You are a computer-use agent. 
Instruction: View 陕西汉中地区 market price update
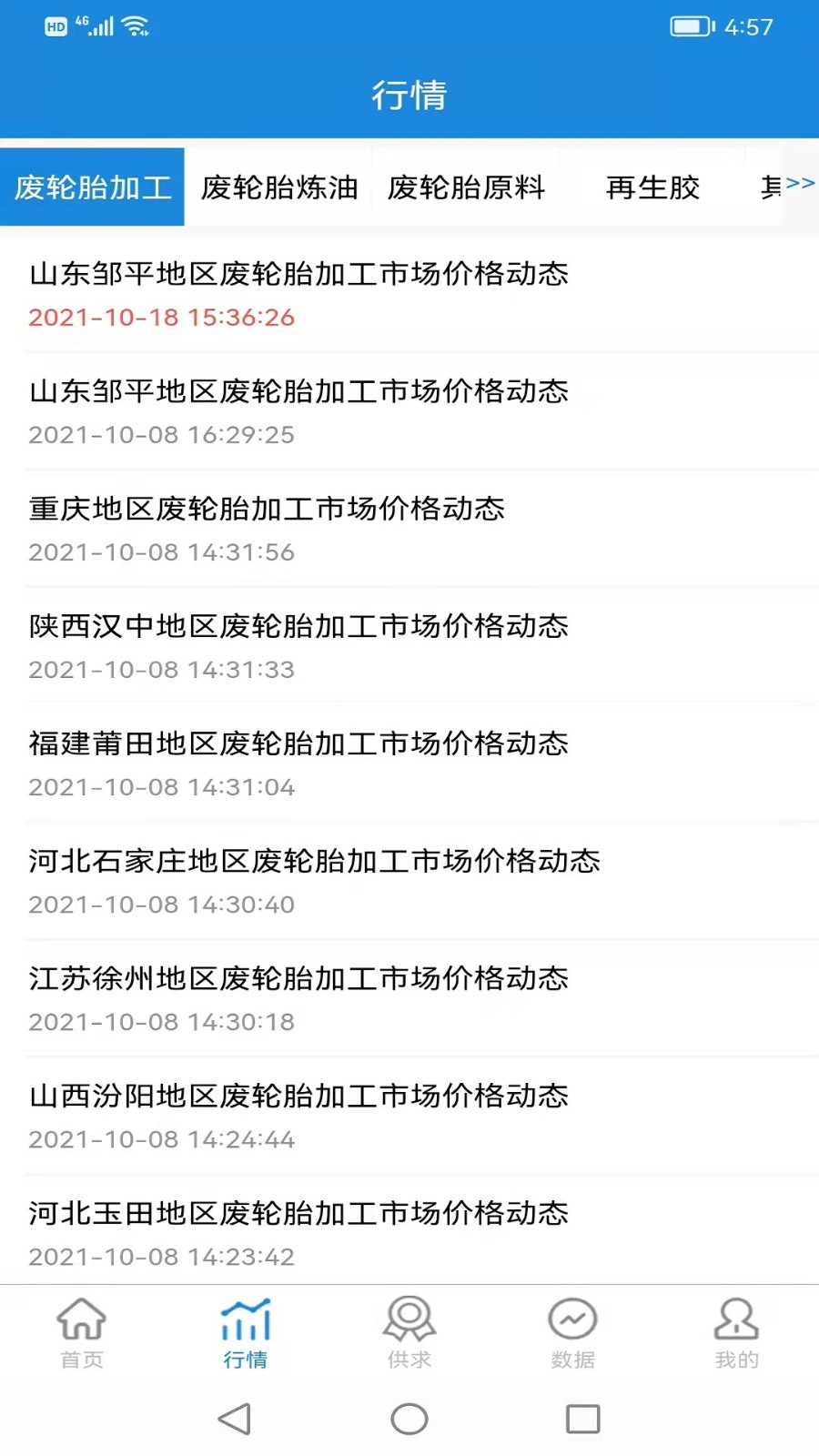point(409,646)
